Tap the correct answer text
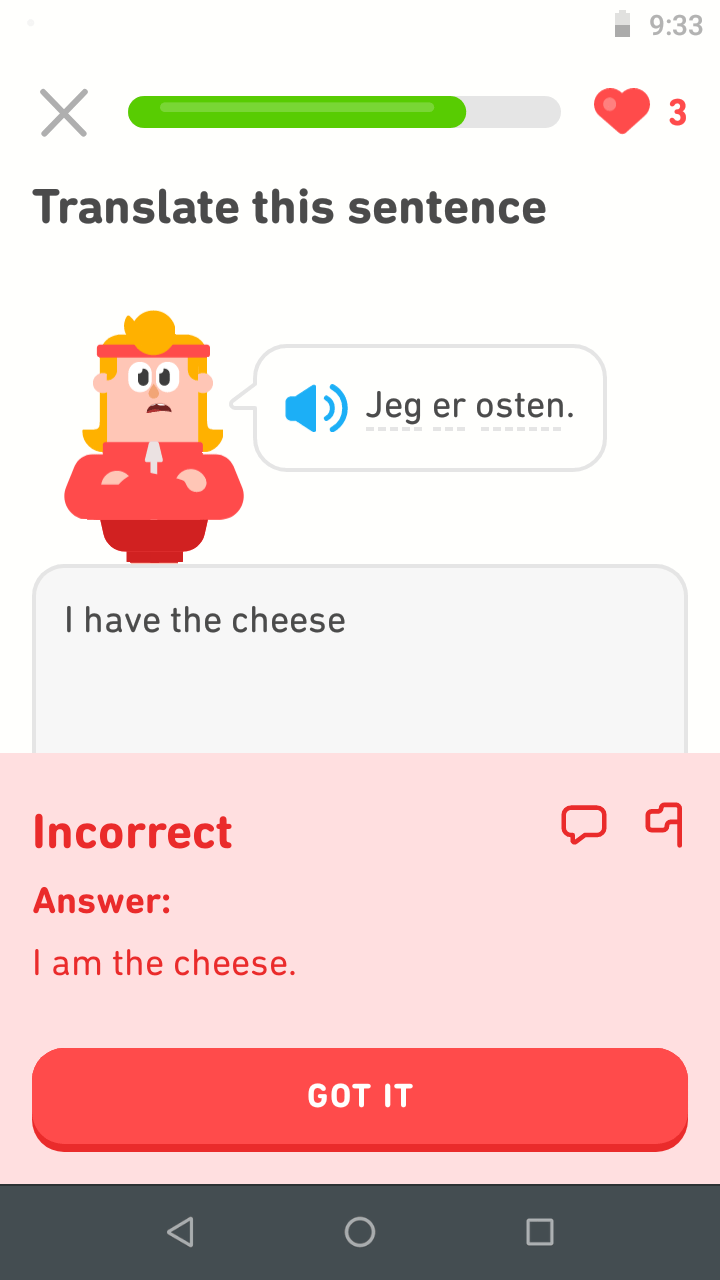The height and width of the screenshot is (1280, 720). coord(165,962)
